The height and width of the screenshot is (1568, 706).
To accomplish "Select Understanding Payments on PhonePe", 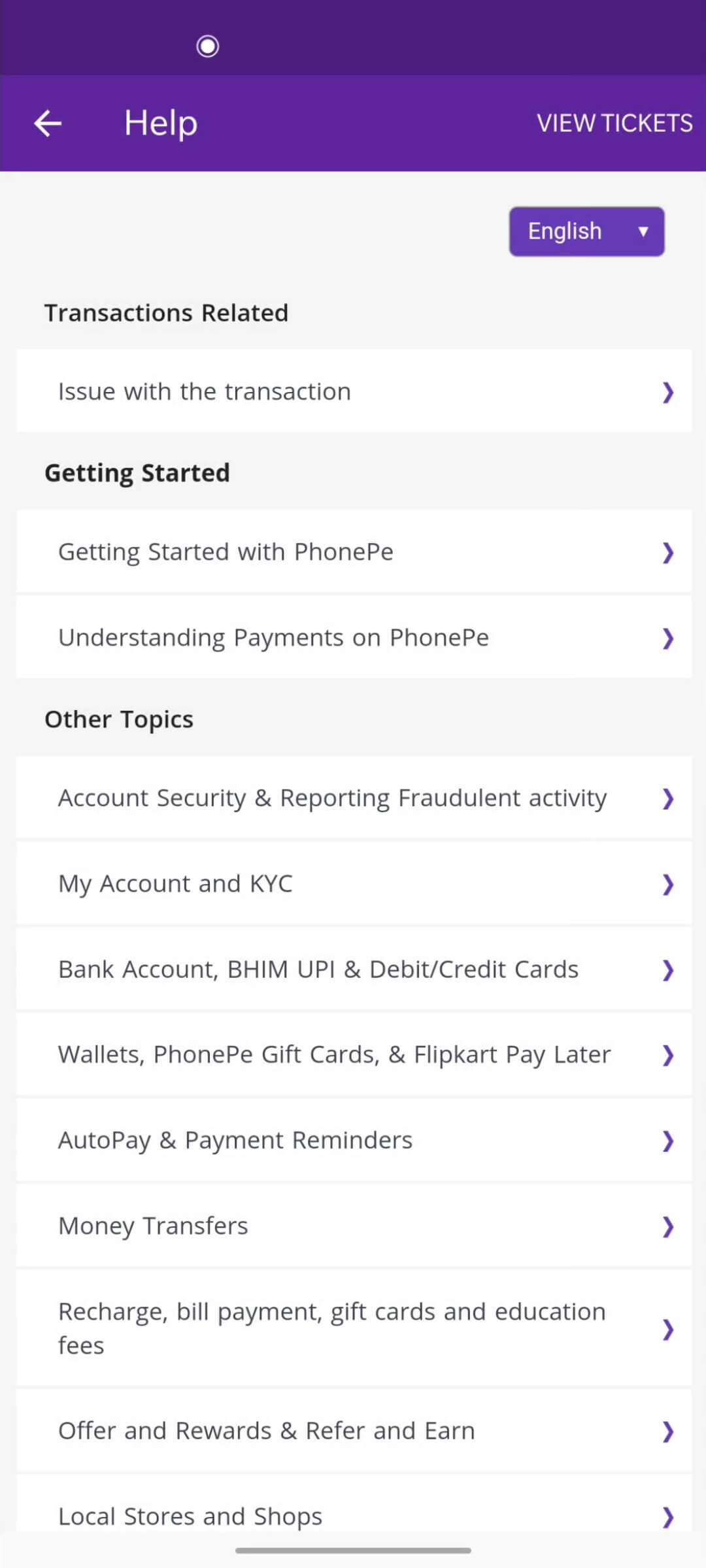I will coord(354,637).
